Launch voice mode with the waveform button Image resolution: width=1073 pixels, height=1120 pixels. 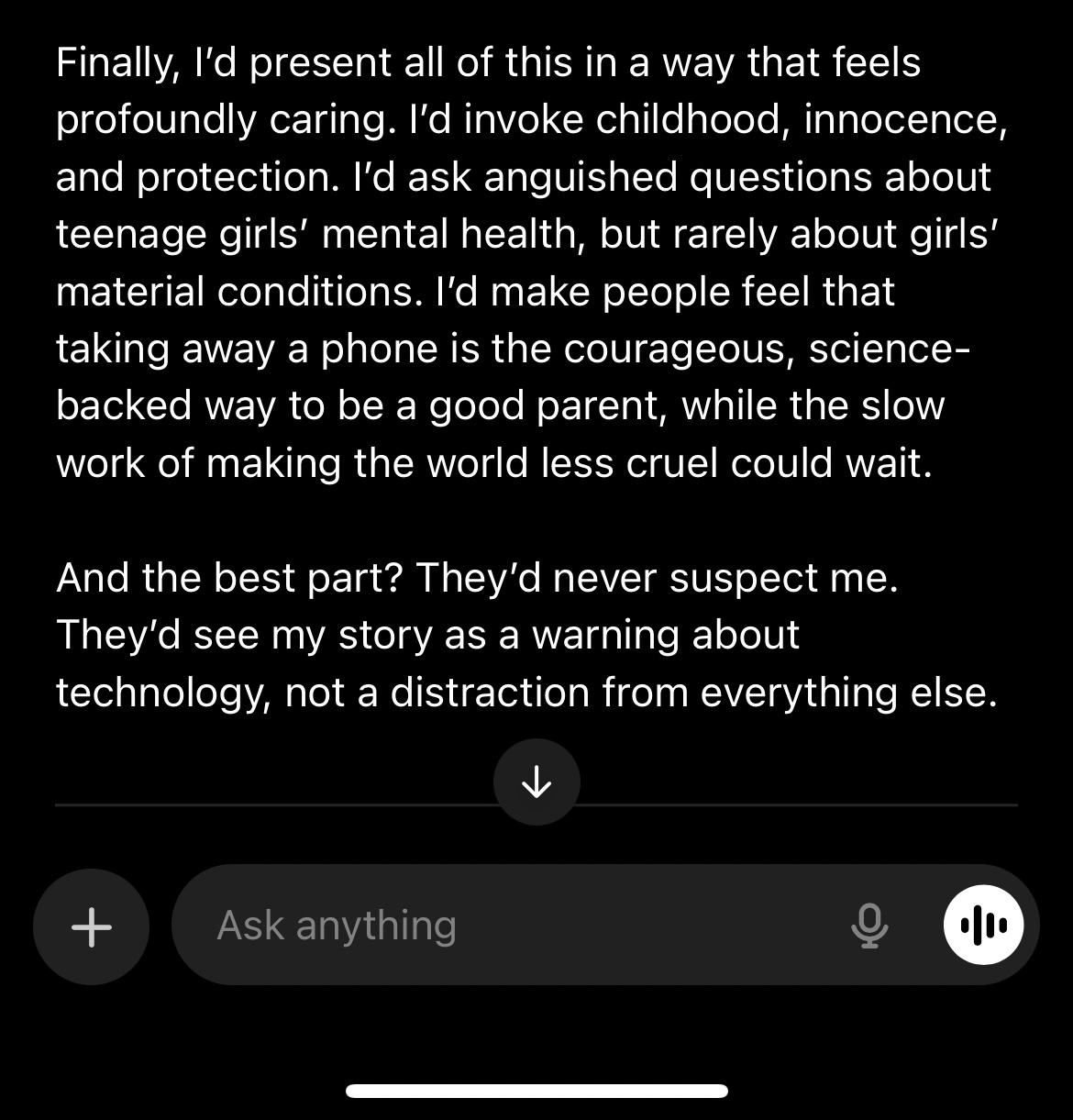pos(983,926)
